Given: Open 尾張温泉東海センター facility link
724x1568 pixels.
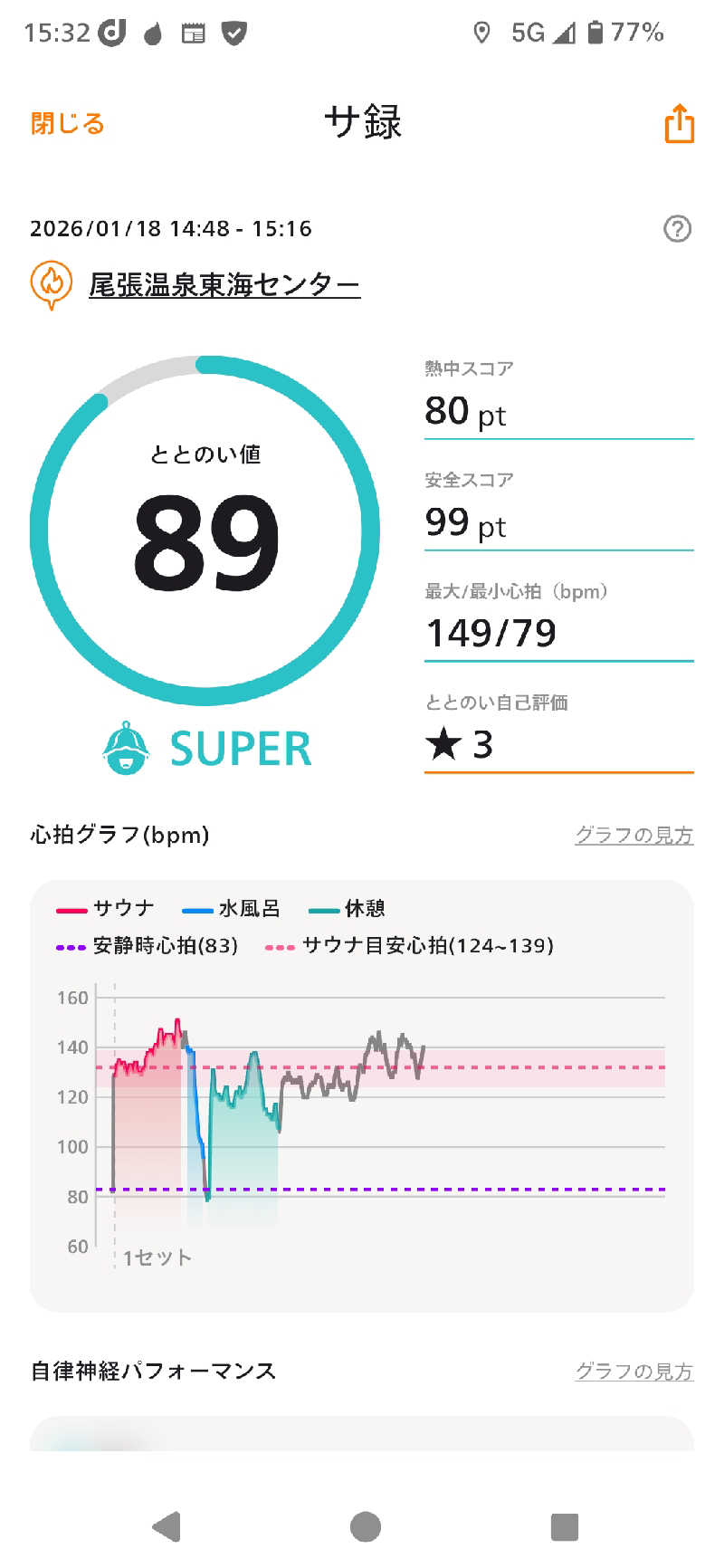Looking at the screenshot, I should [224, 285].
